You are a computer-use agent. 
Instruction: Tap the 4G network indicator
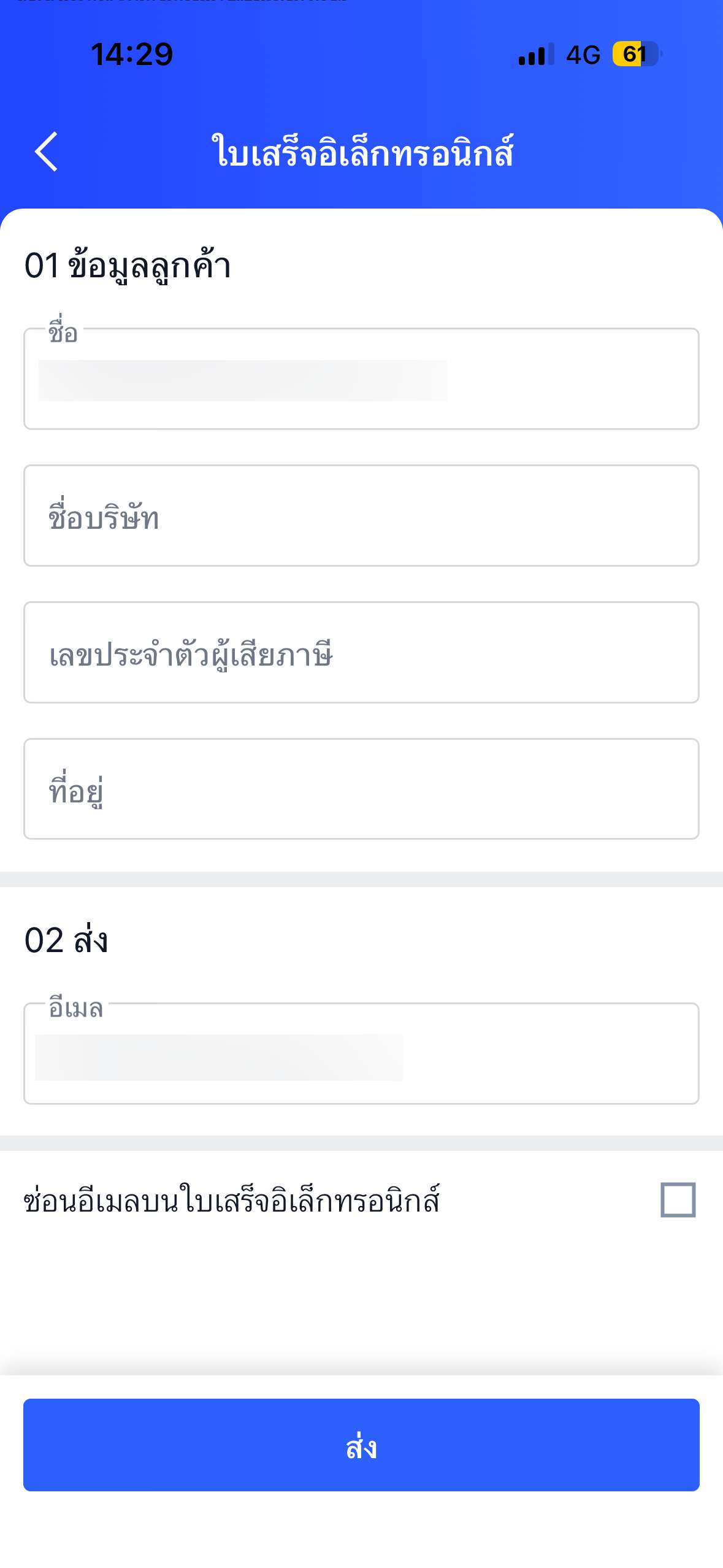tap(581, 55)
